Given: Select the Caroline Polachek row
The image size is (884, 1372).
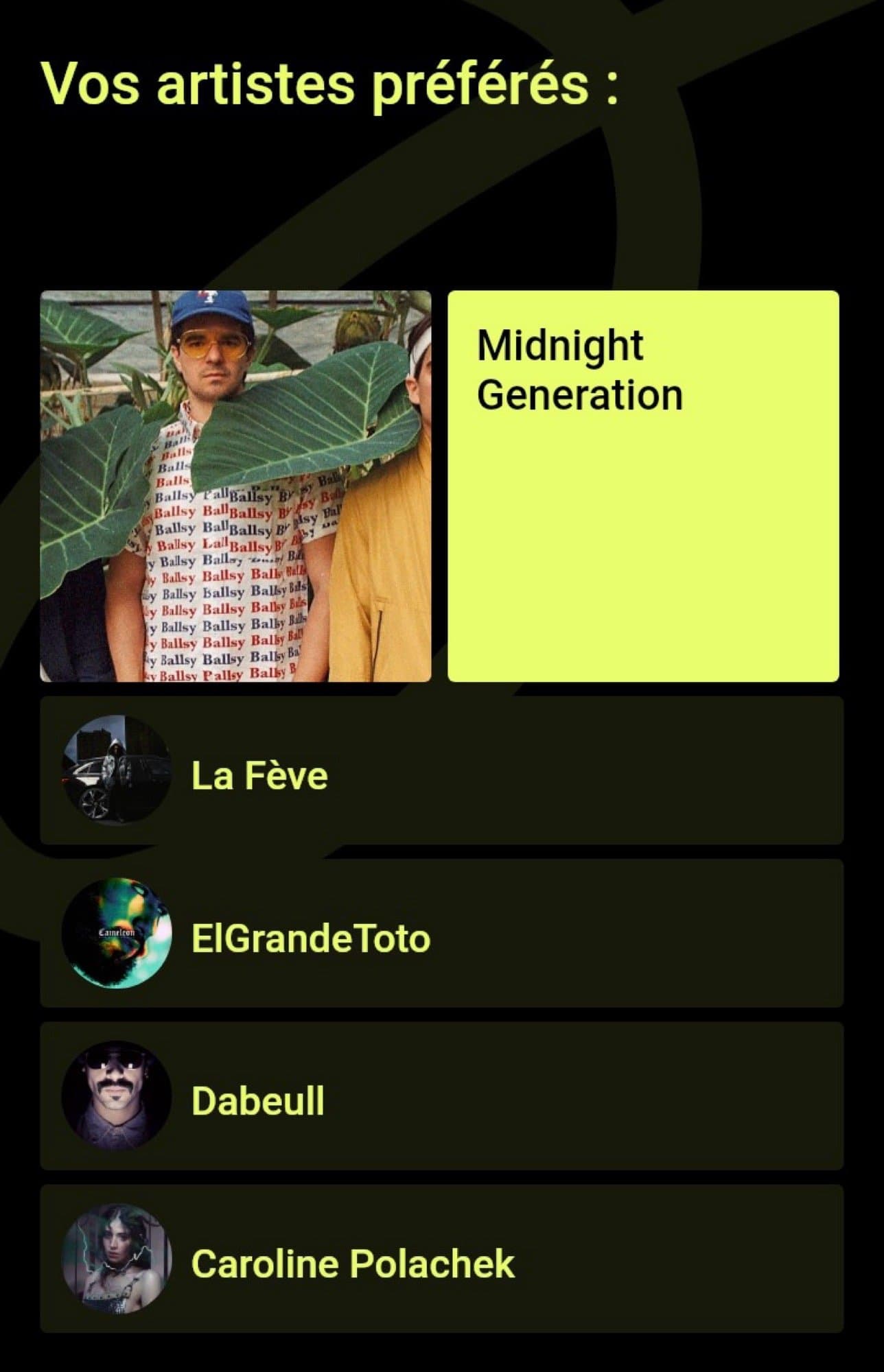Looking at the screenshot, I should tap(441, 1258).
